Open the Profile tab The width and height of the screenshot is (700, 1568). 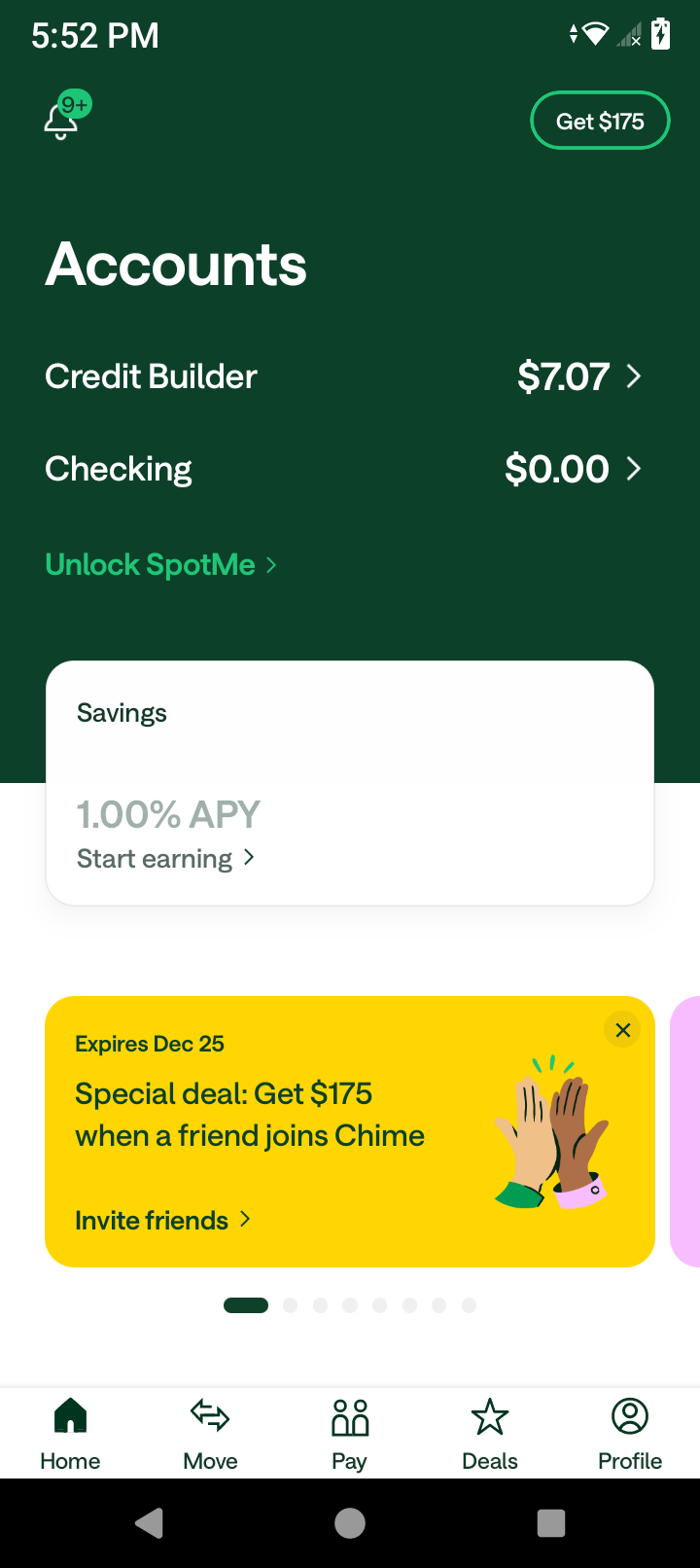630,1434
